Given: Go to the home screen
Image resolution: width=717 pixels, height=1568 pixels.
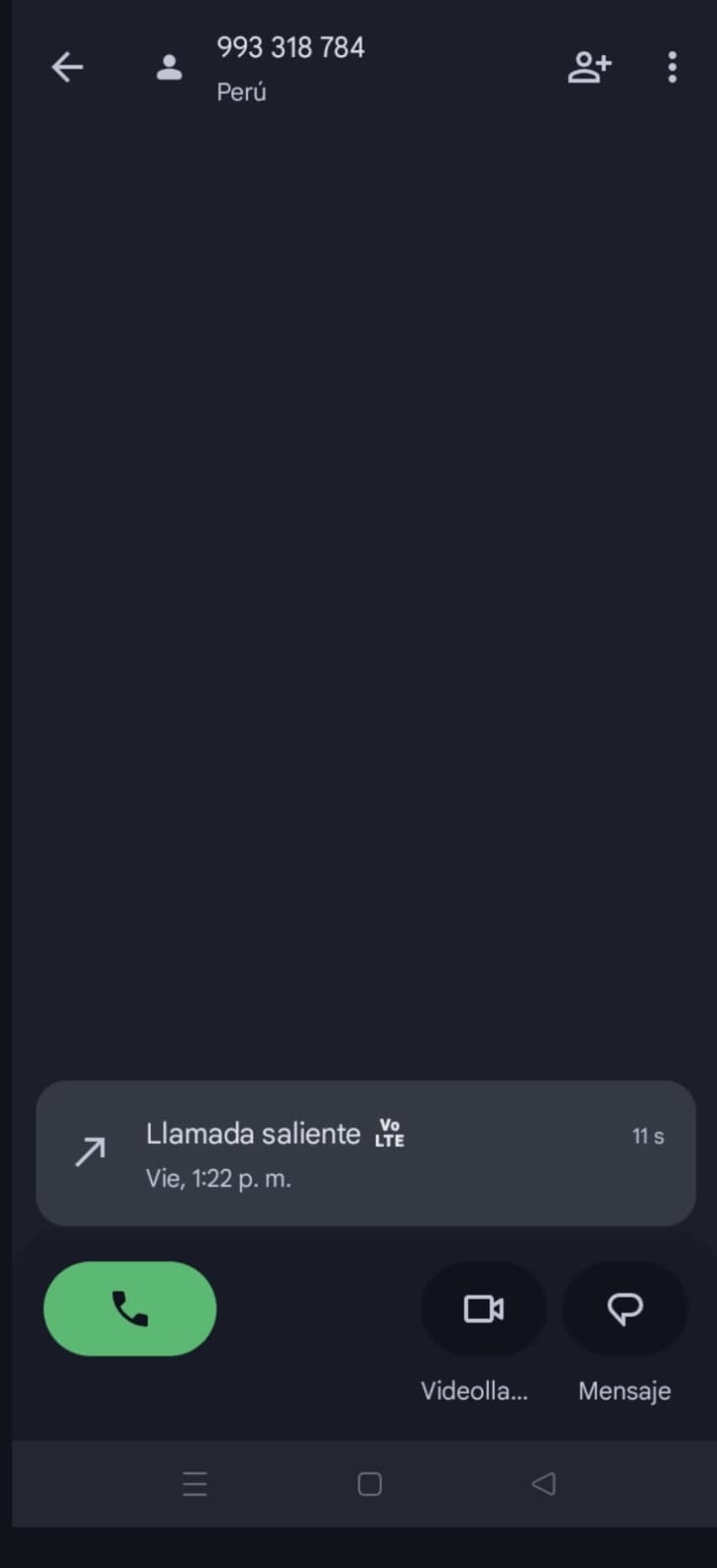Looking at the screenshot, I should click(x=369, y=1484).
